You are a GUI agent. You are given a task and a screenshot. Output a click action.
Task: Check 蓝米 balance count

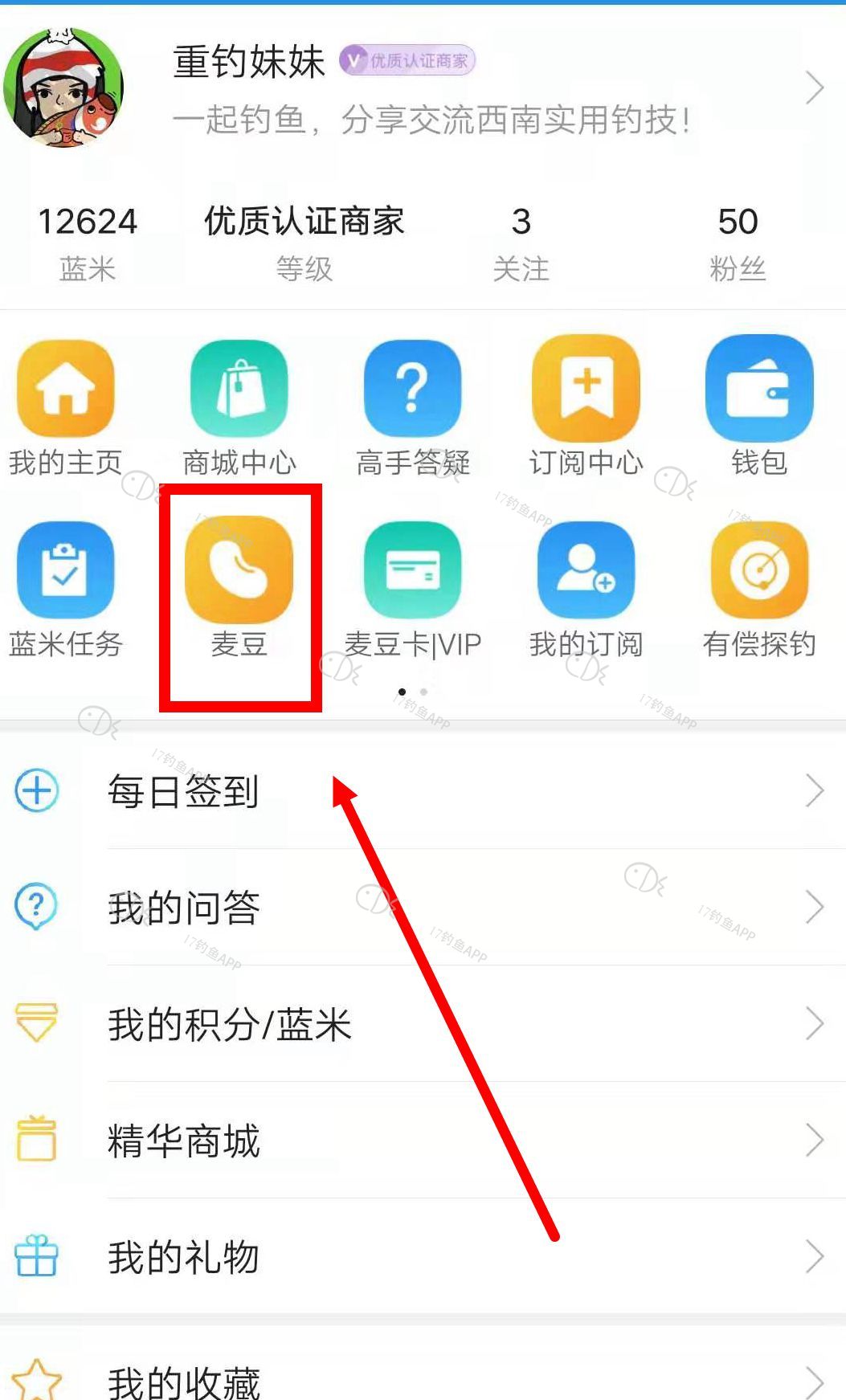tap(88, 243)
